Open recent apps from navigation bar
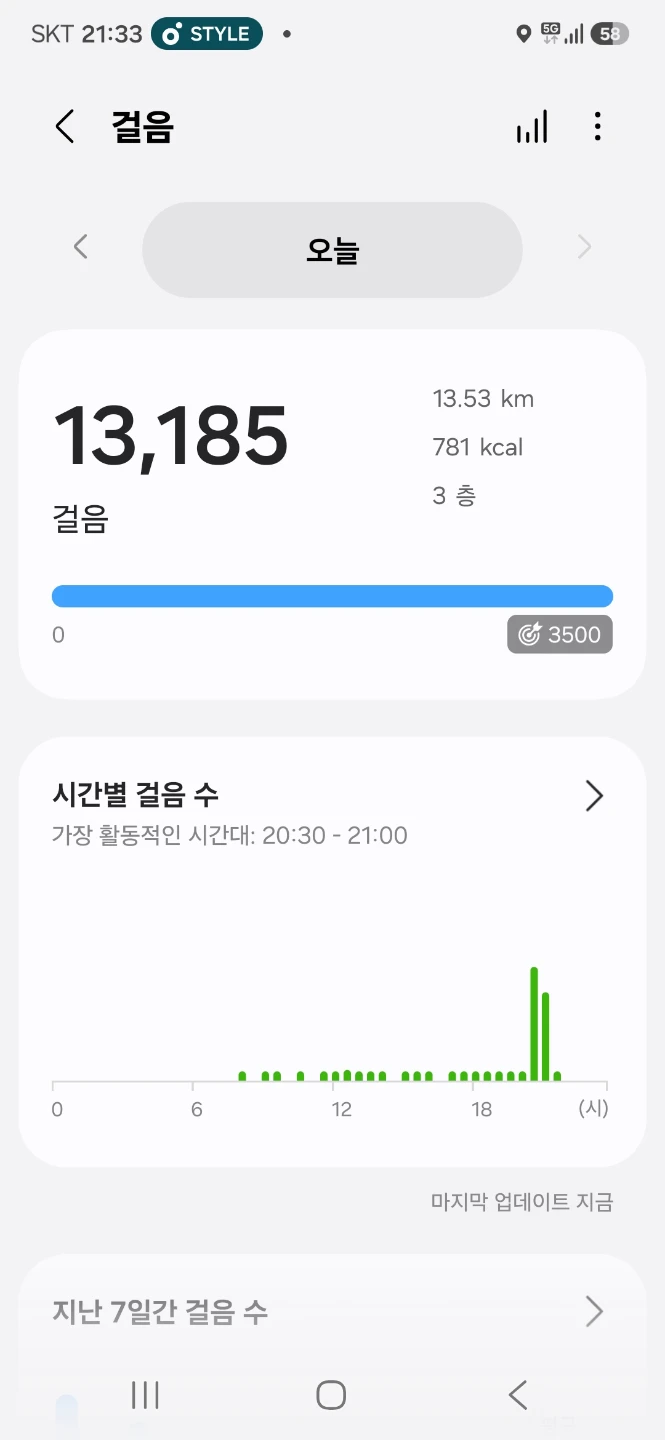Image resolution: width=665 pixels, height=1440 pixels. tap(146, 1395)
